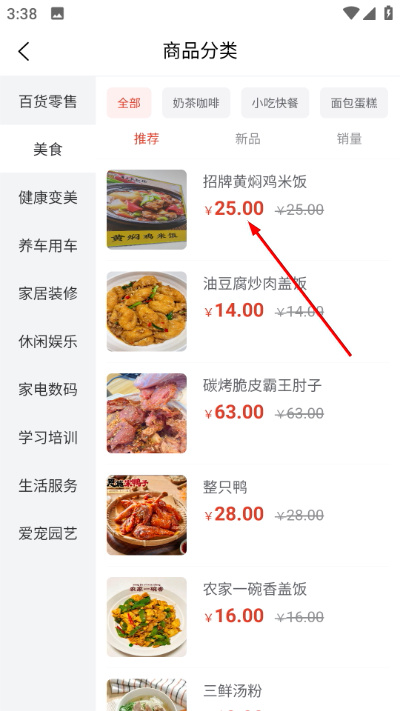View the 碳烤脆皮霸王肘子 item
This screenshot has width=400, height=711.
pyautogui.click(x=248, y=413)
